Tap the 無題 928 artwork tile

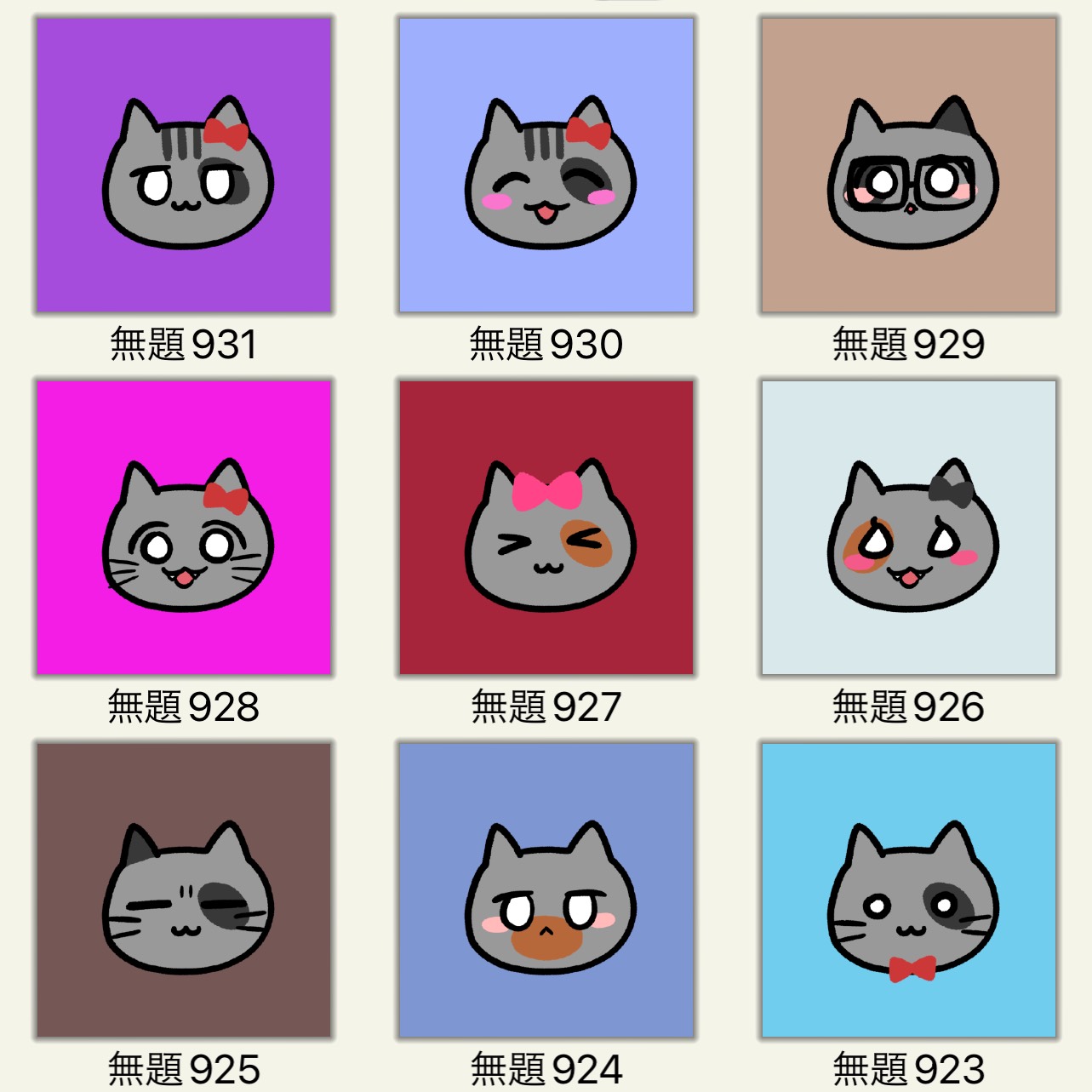[184, 528]
